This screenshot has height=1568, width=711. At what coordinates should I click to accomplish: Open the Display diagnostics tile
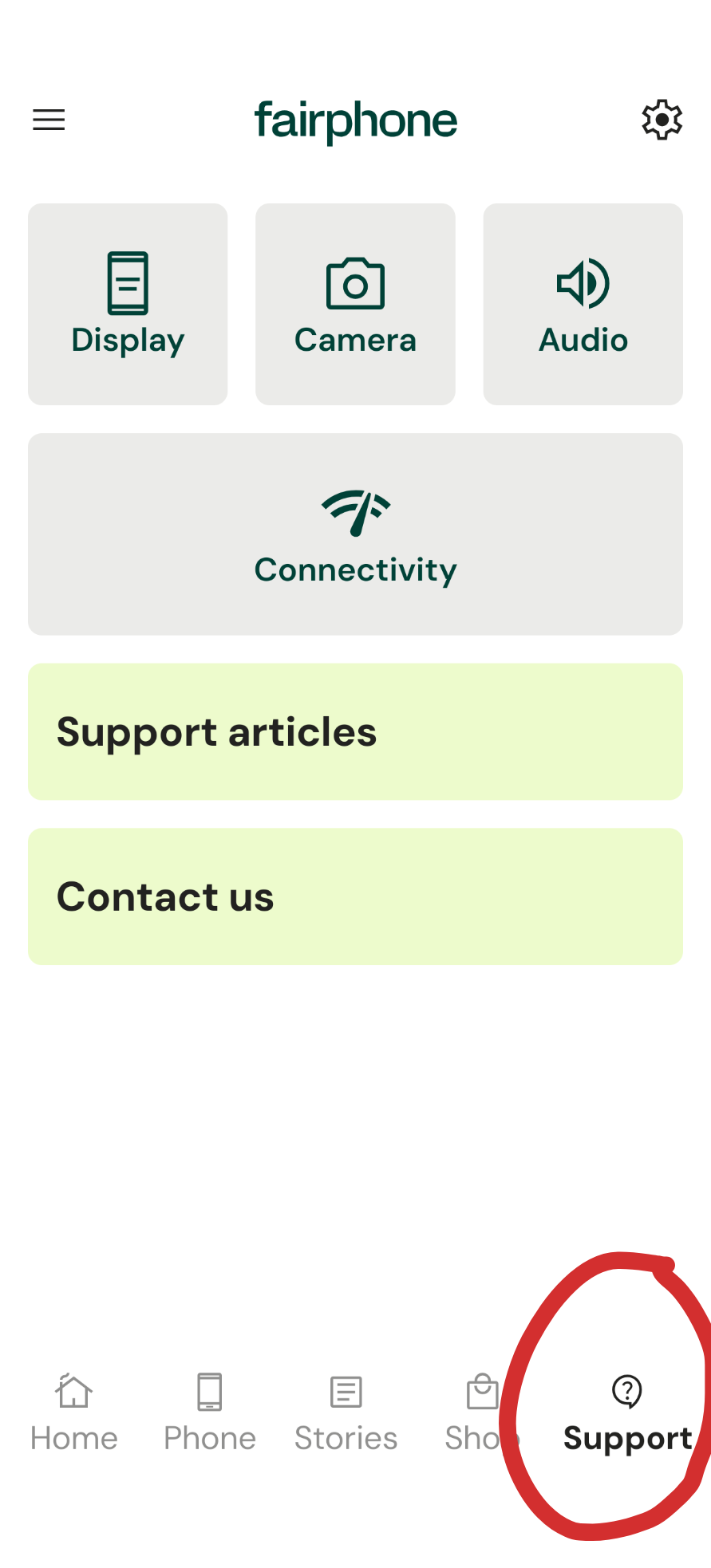[128, 304]
